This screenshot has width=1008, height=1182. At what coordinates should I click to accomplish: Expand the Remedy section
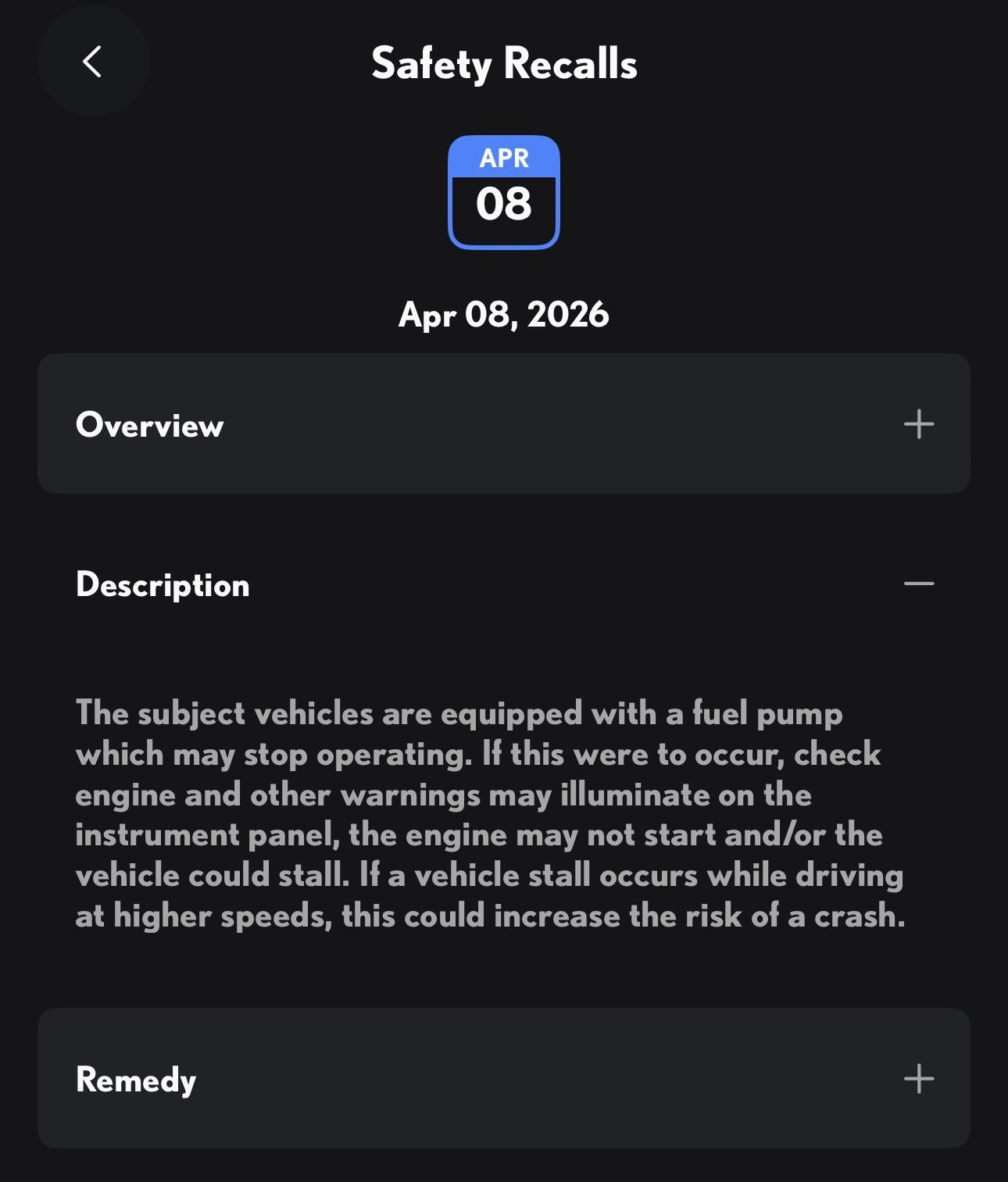pyautogui.click(x=918, y=1079)
